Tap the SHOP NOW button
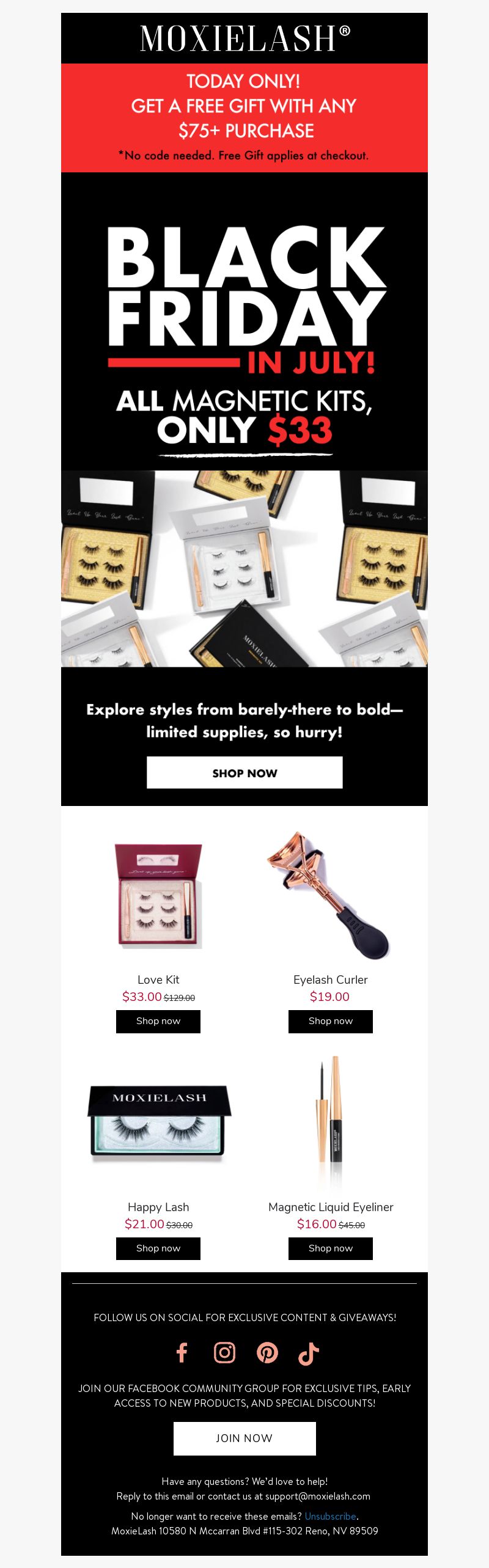The height and width of the screenshot is (1568, 489). coord(244,772)
